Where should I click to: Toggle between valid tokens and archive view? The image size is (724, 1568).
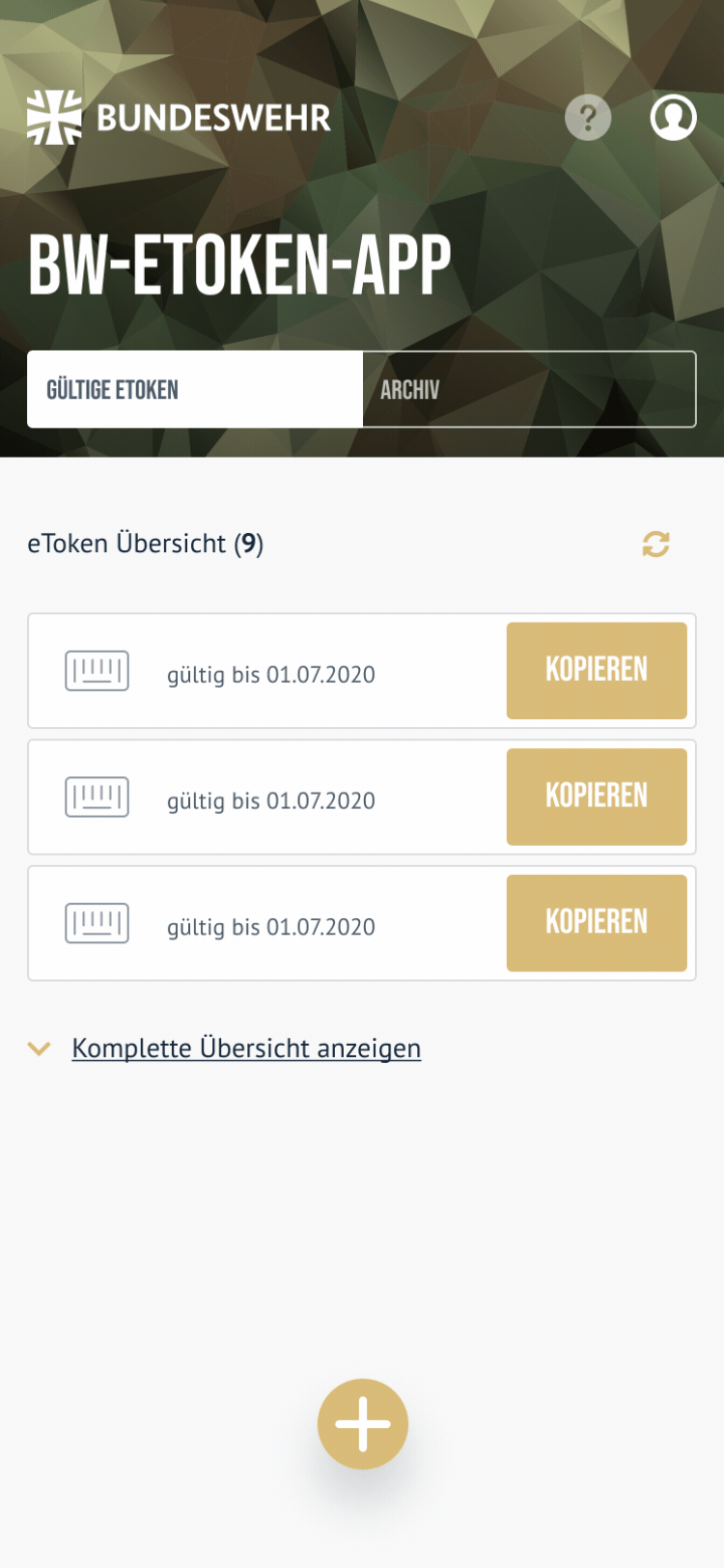tap(528, 389)
